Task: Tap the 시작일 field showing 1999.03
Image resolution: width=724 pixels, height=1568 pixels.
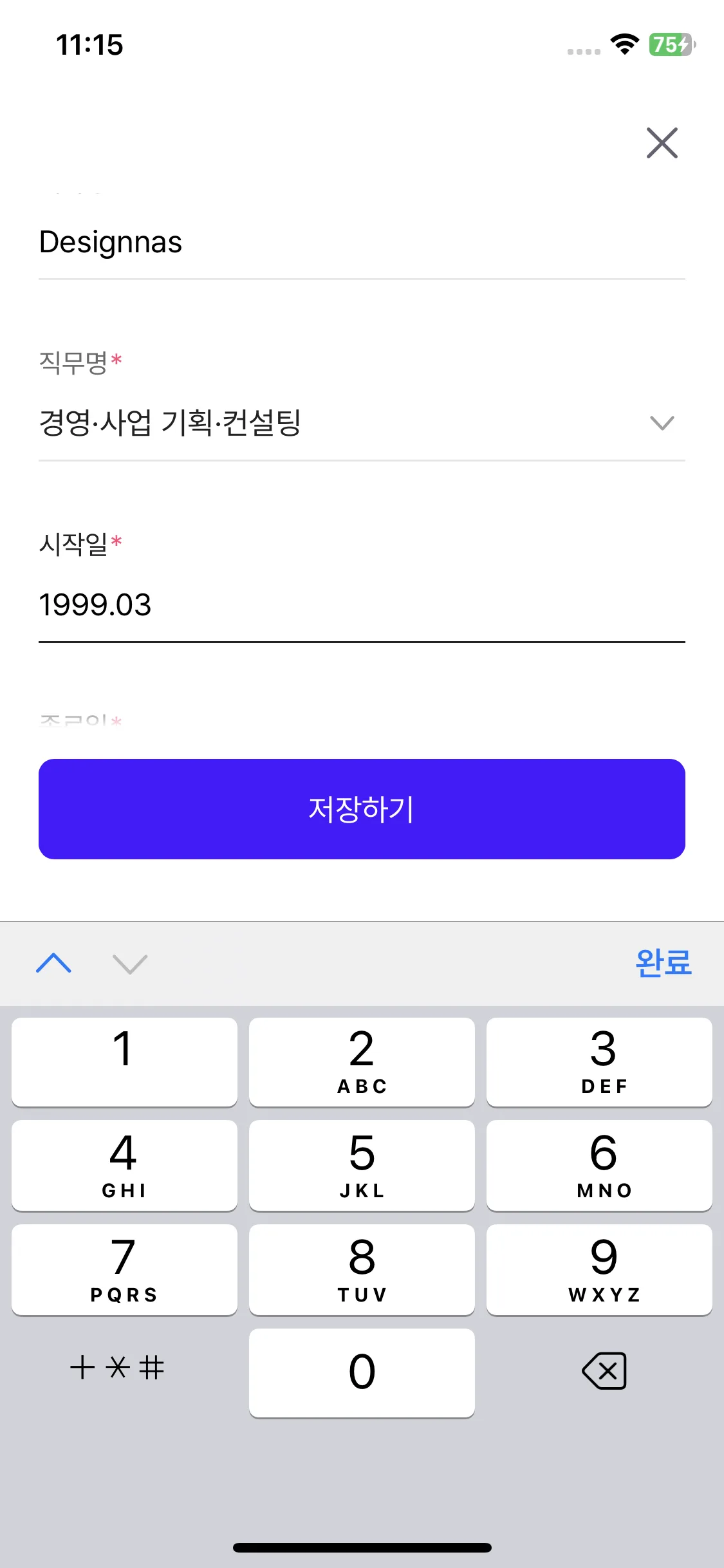Action: pos(360,604)
